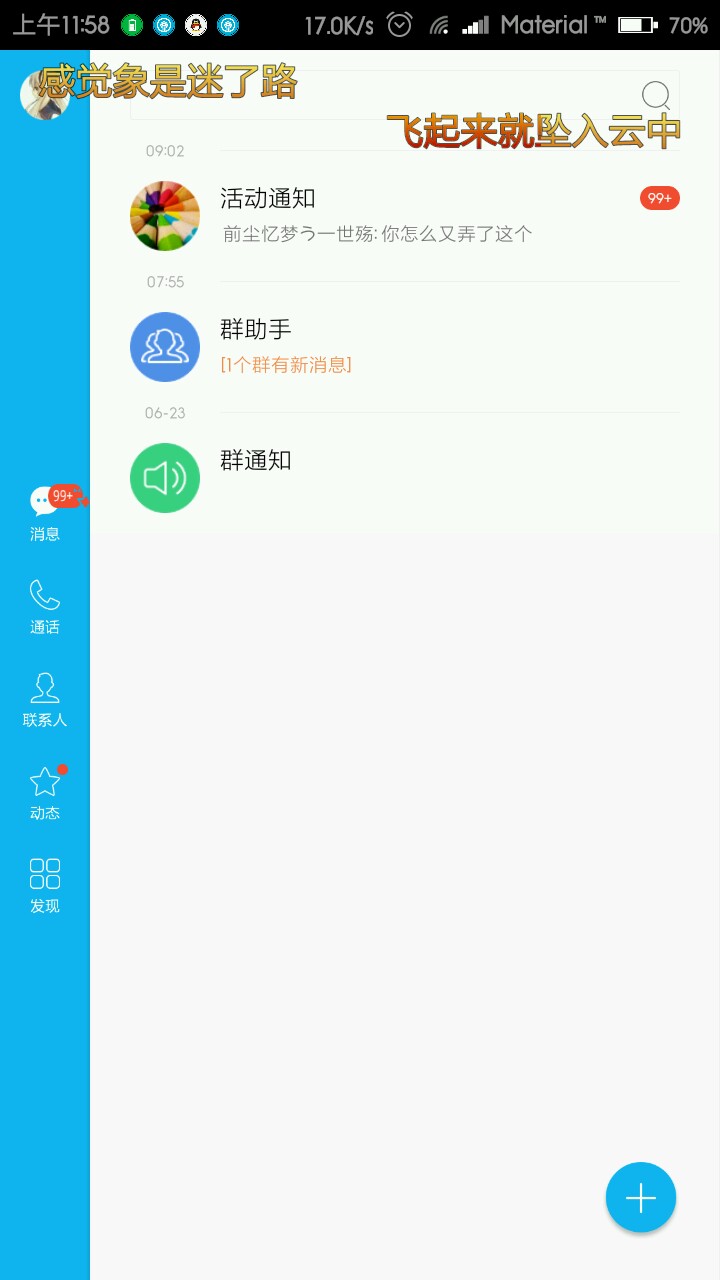
Task: Switch to the 发现 tab
Action: click(x=45, y=886)
